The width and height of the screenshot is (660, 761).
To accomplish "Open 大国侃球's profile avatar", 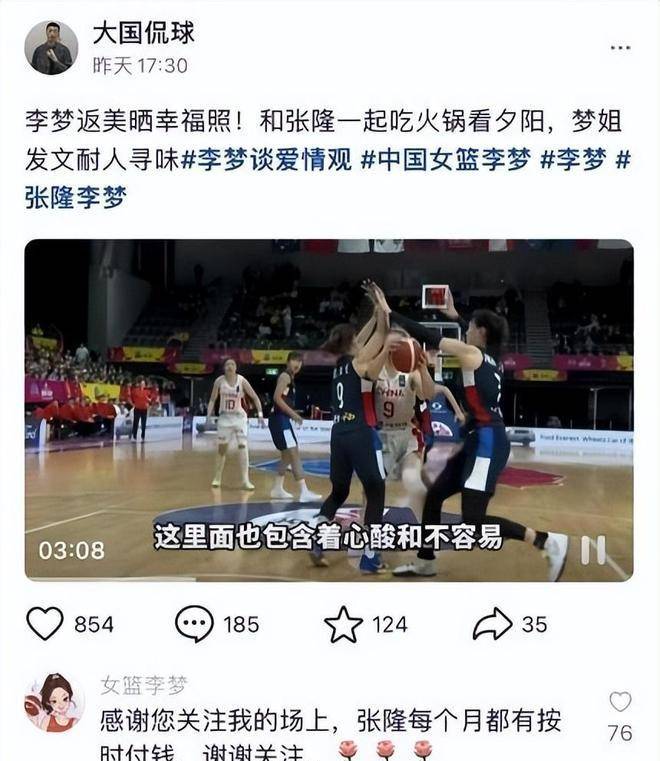I will click(x=51, y=48).
